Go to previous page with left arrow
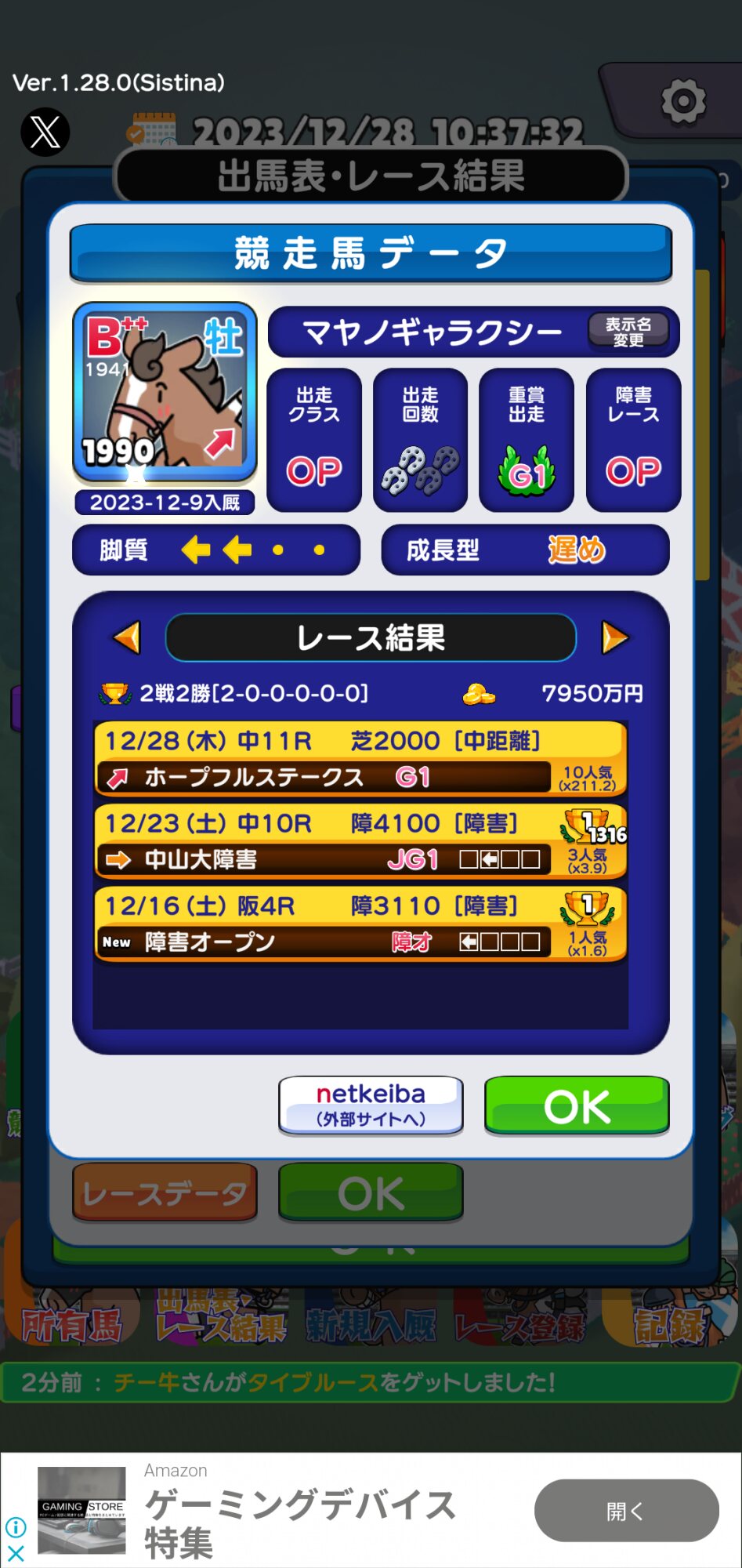The image size is (742, 1568). 127,637
